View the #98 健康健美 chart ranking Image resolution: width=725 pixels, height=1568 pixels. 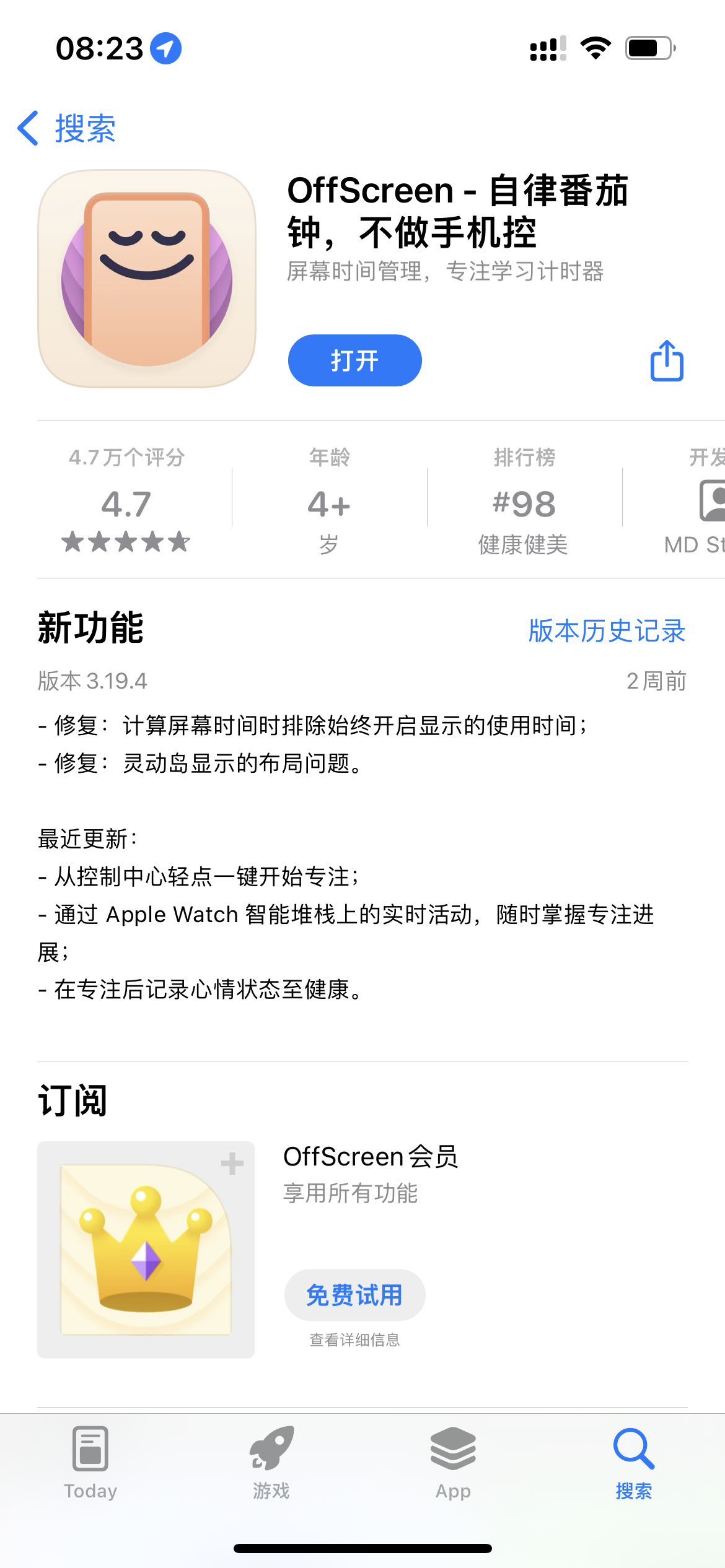point(524,505)
